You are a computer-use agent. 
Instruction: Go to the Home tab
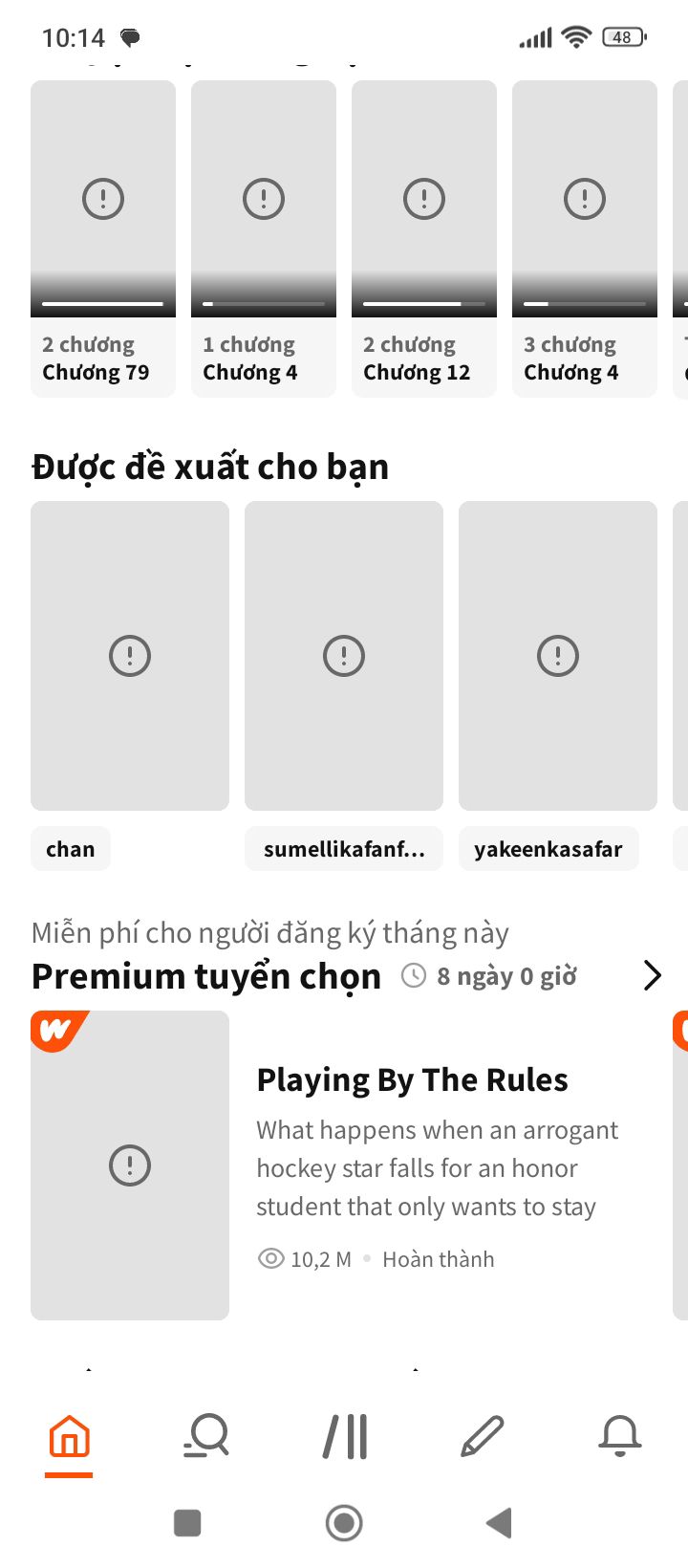(x=69, y=1436)
